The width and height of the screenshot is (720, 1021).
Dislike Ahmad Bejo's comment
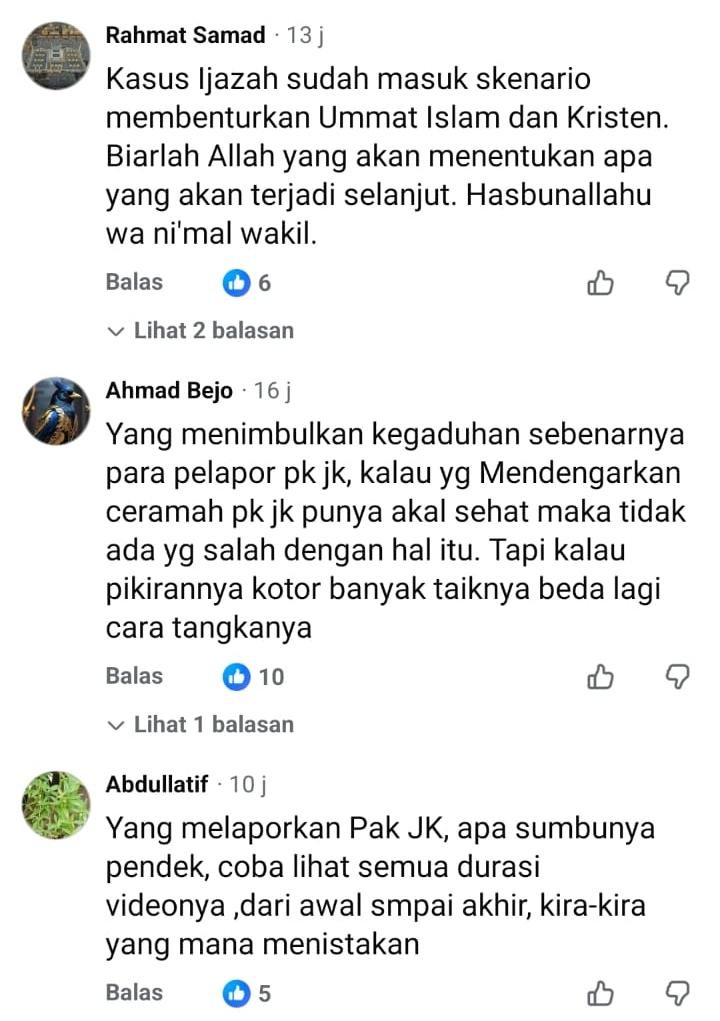678,678
